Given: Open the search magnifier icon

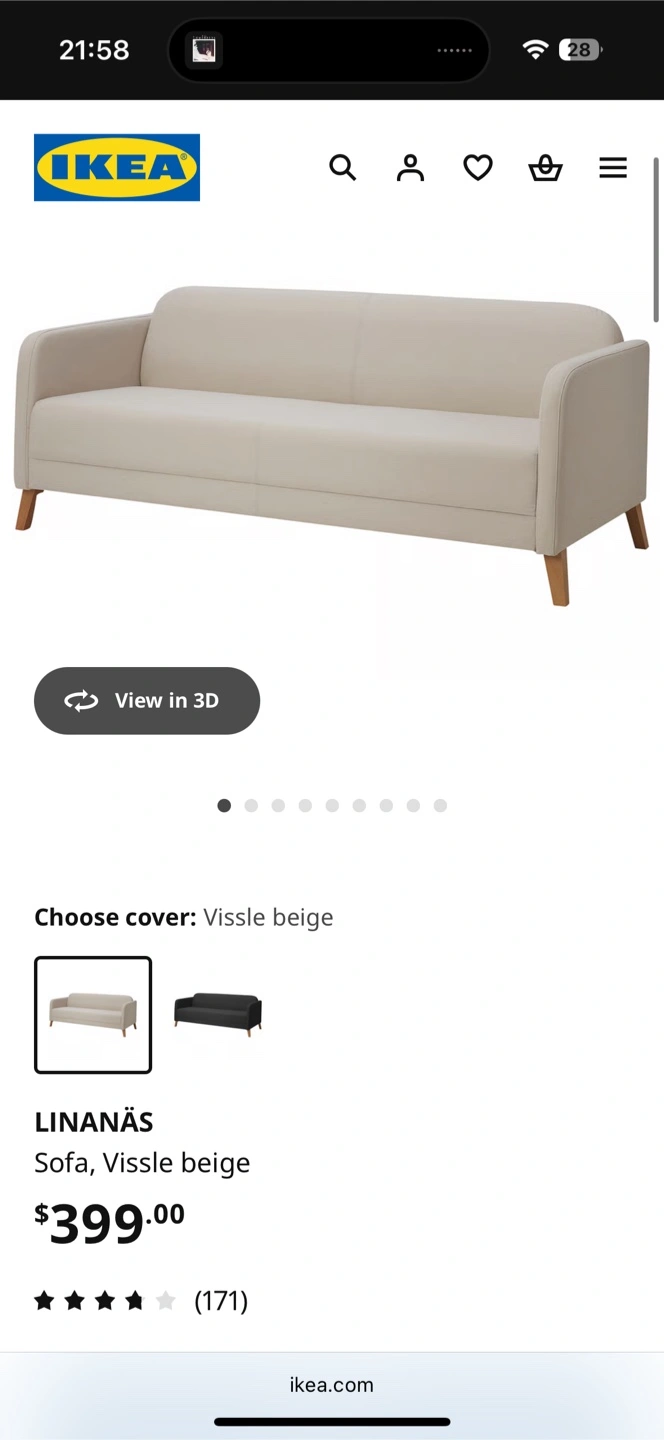Looking at the screenshot, I should click(x=342, y=168).
